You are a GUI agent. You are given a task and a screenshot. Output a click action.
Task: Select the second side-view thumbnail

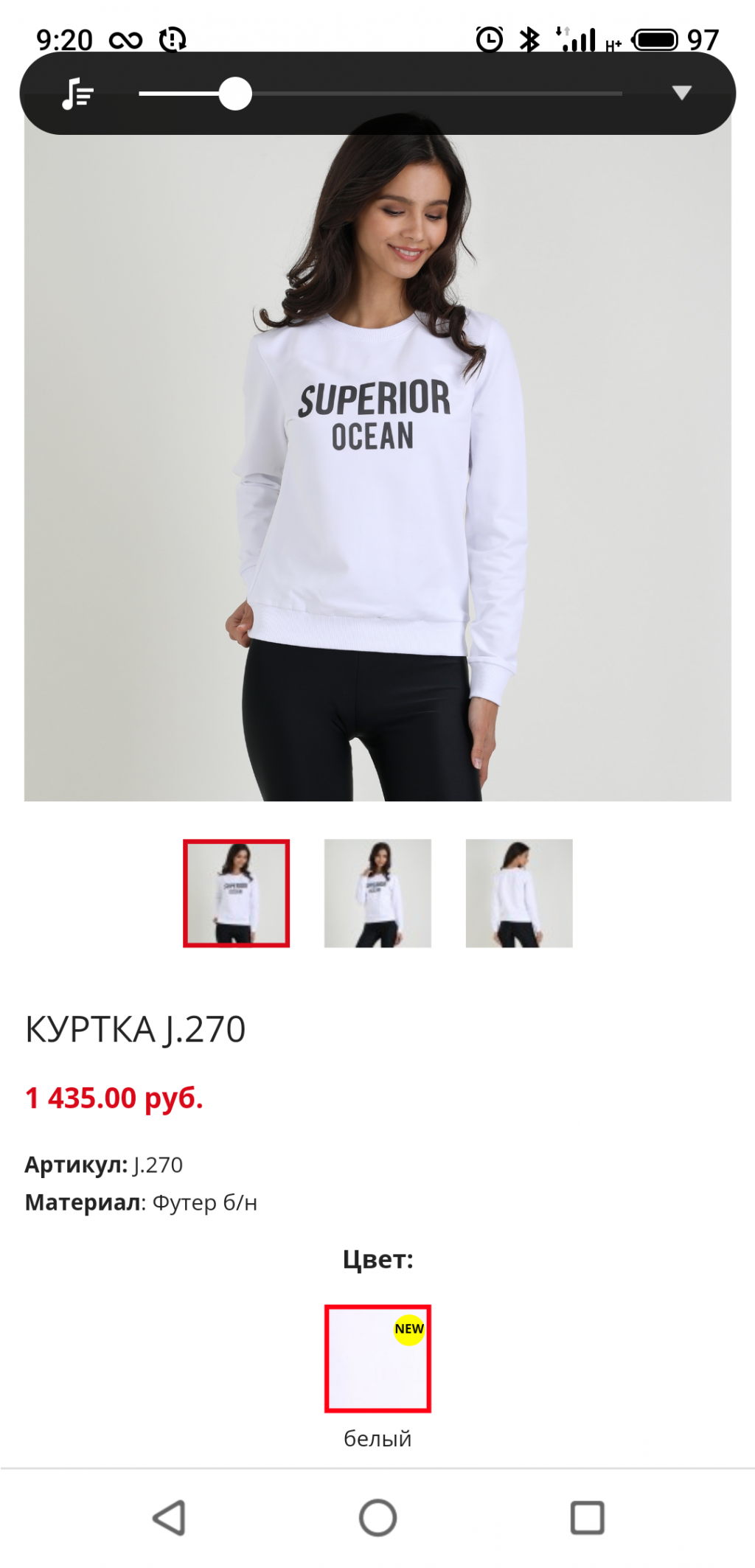point(377,893)
